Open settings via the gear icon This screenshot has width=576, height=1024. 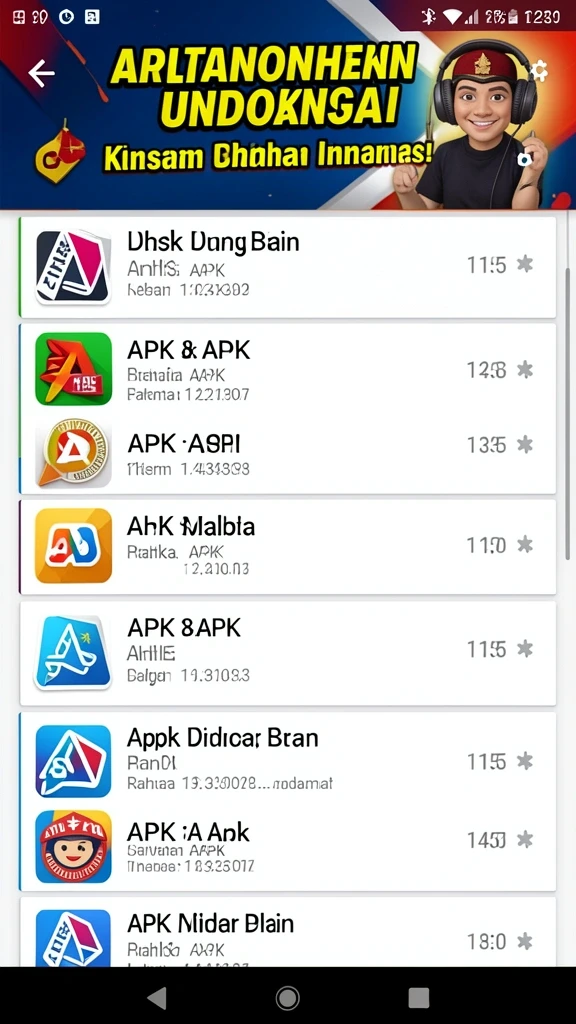click(539, 71)
